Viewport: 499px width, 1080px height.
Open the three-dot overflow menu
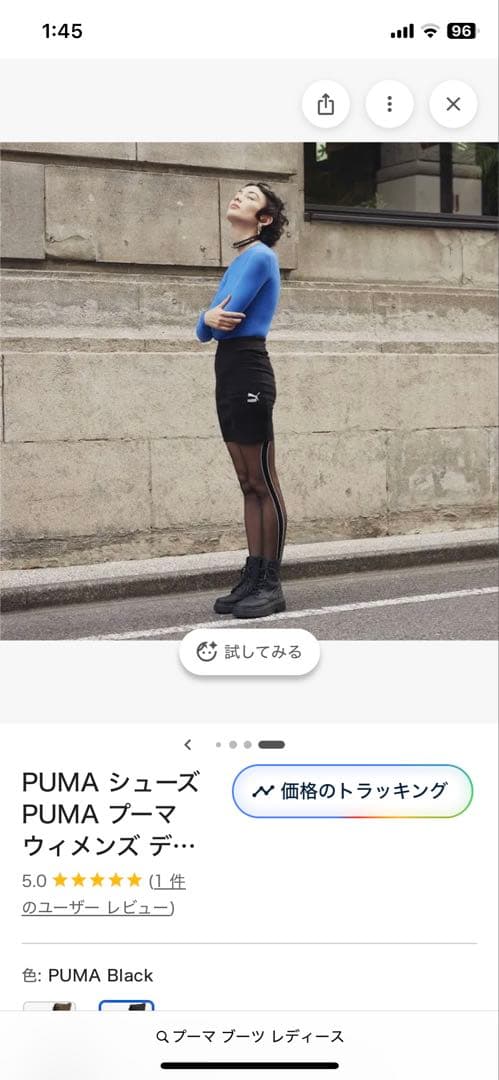pyautogui.click(x=389, y=104)
